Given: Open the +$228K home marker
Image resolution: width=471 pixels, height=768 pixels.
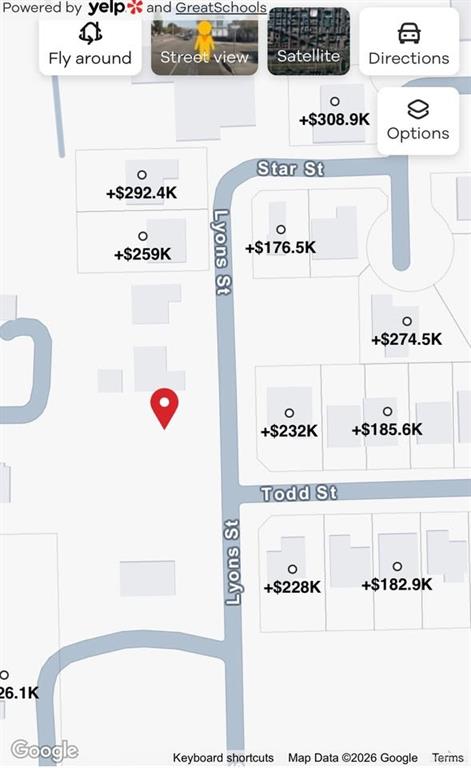Looking at the screenshot, I should [x=292, y=580].
